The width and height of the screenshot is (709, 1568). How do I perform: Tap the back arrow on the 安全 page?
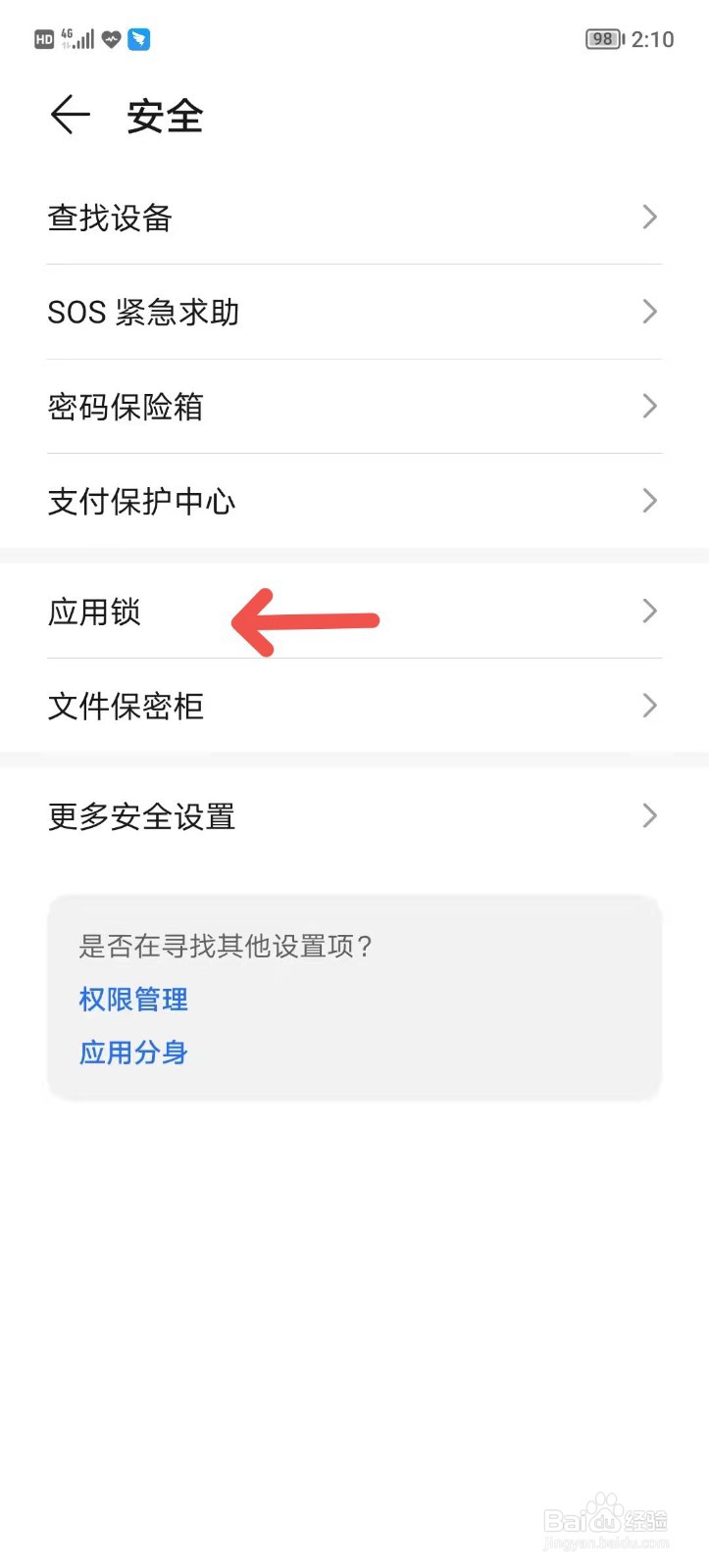click(69, 115)
